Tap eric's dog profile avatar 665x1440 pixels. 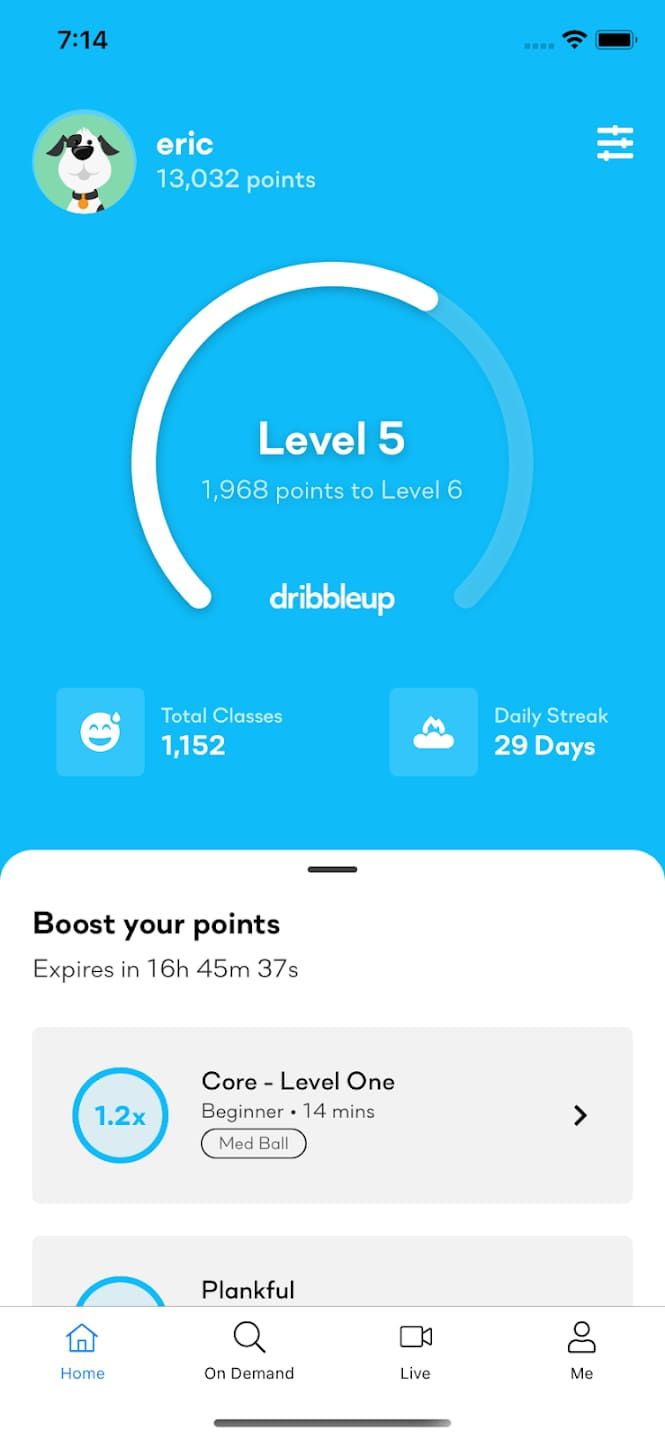point(84,162)
